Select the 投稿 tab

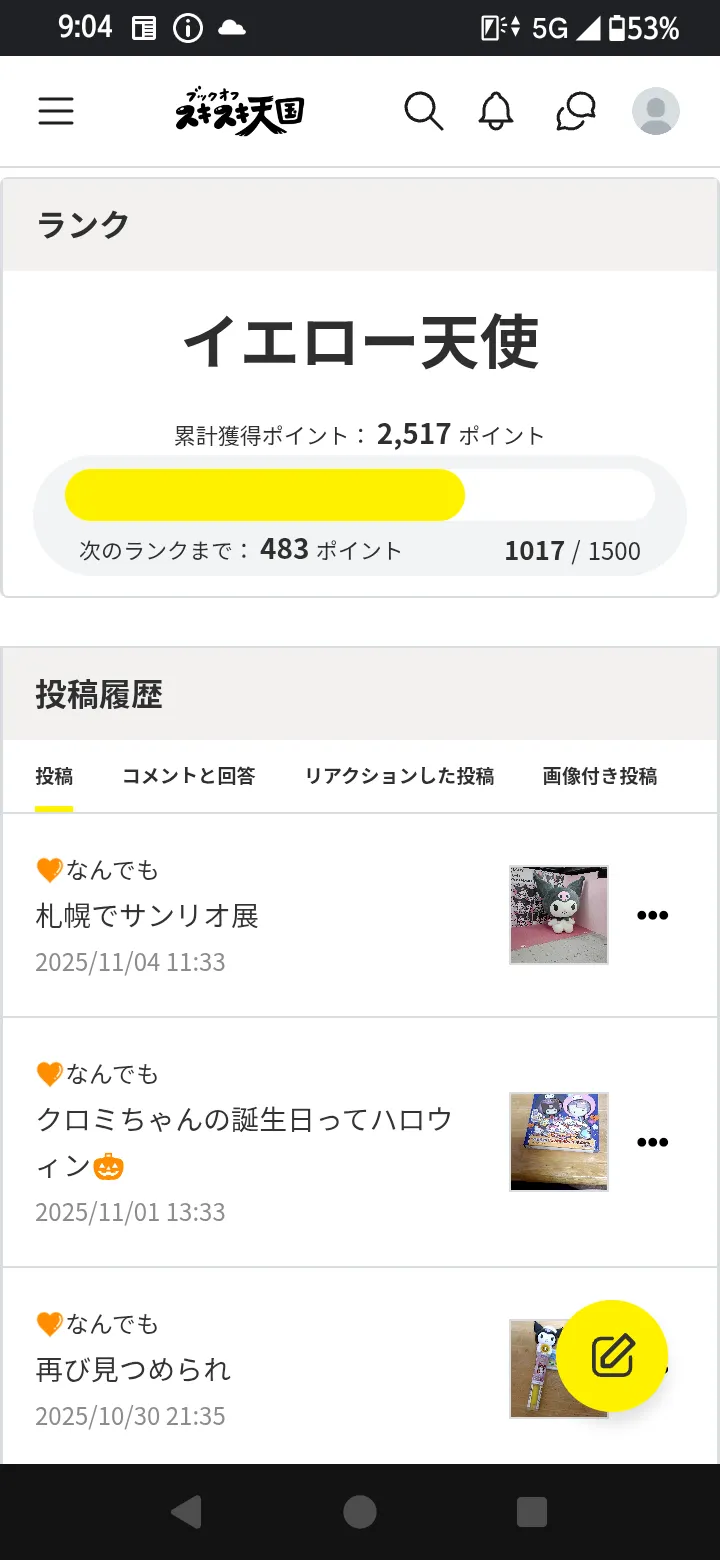pos(54,776)
